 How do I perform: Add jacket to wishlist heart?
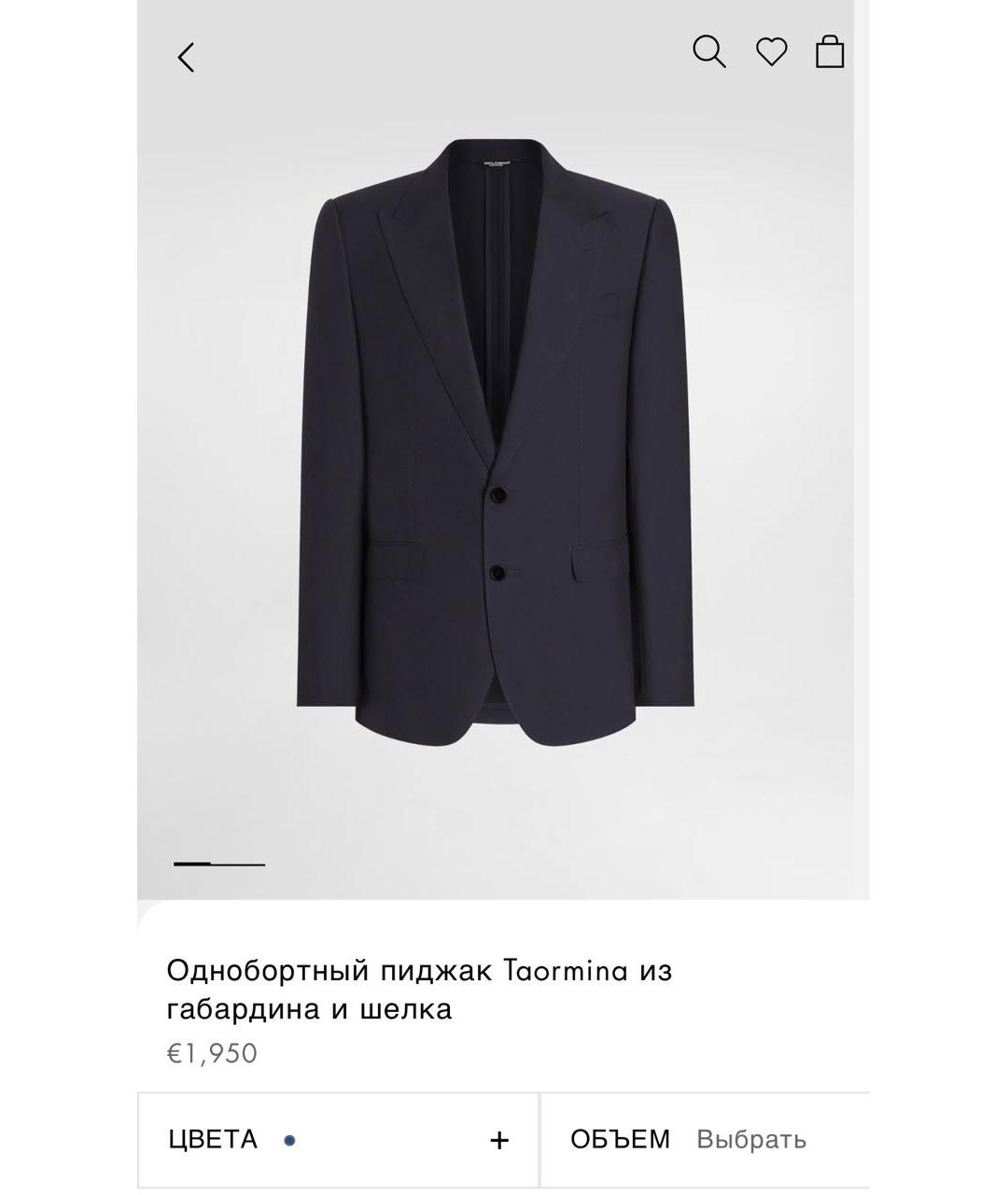(x=771, y=52)
